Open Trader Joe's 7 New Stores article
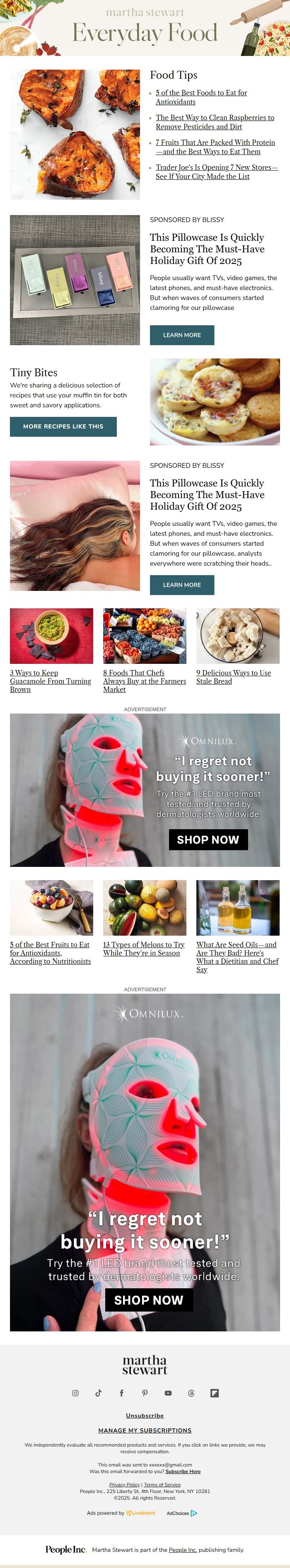This screenshot has width=290, height=1568. (216, 172)
